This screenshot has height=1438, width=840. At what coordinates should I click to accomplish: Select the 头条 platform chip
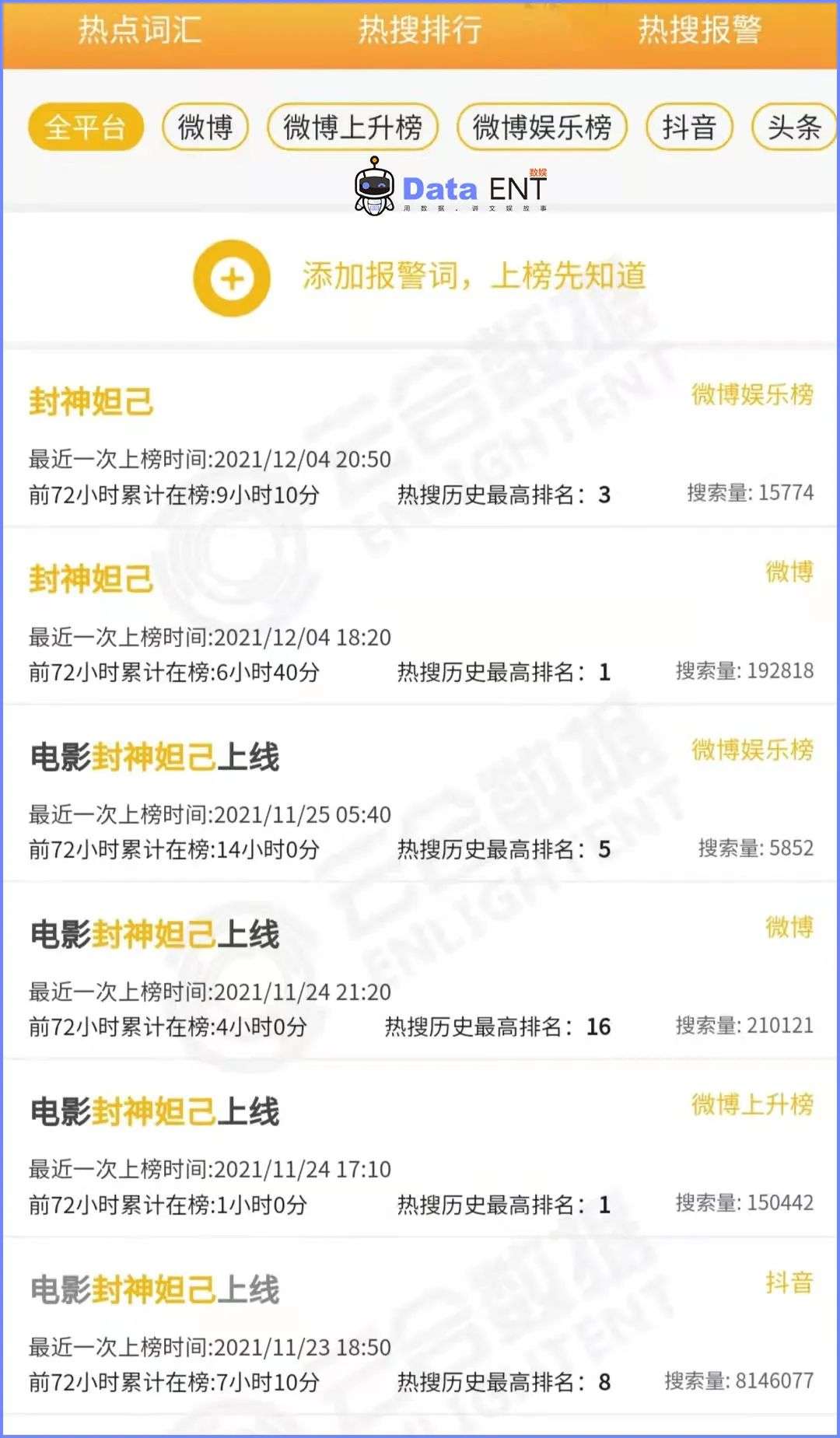tap(794, 127)
